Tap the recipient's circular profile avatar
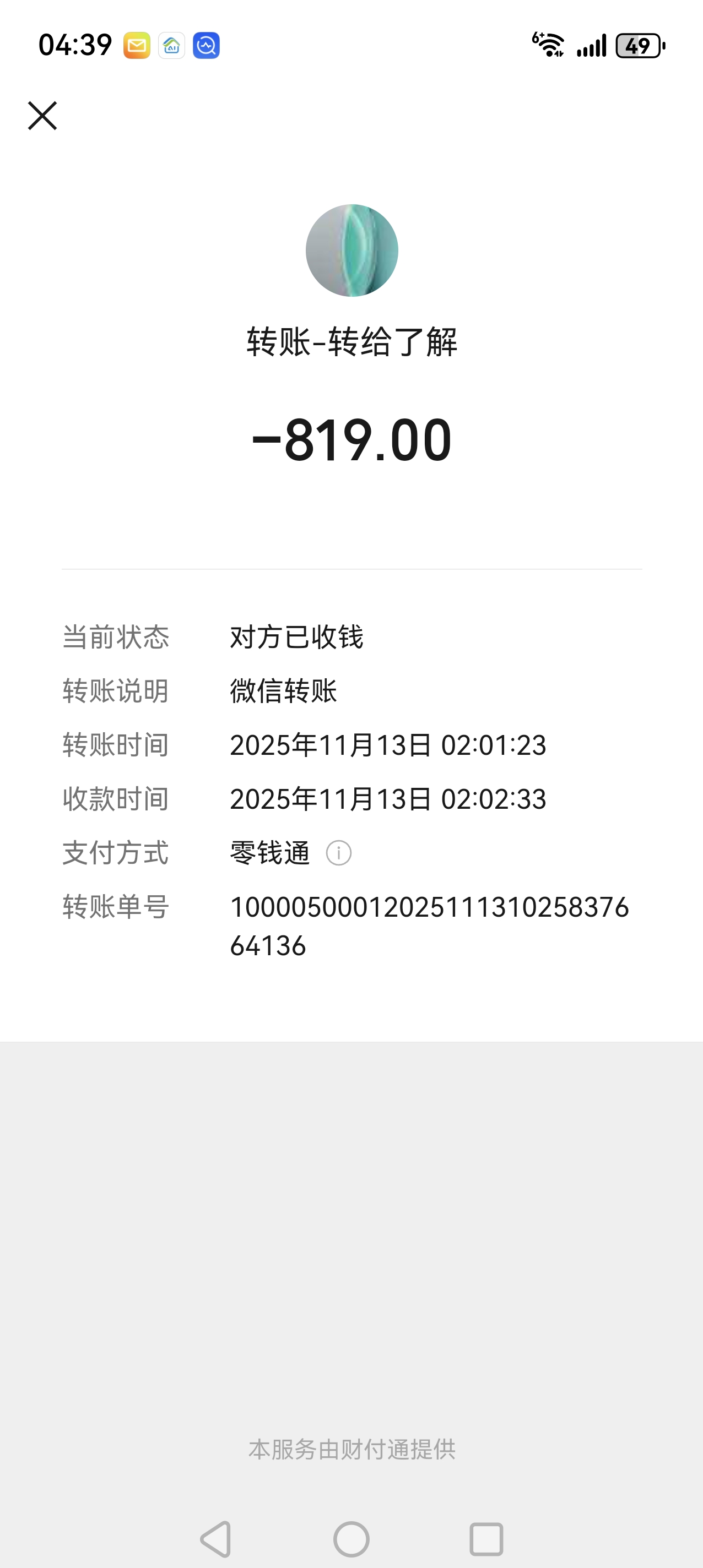Viewport: 703px width, 1568px height. pyautogui.click(x=351, y=250)
